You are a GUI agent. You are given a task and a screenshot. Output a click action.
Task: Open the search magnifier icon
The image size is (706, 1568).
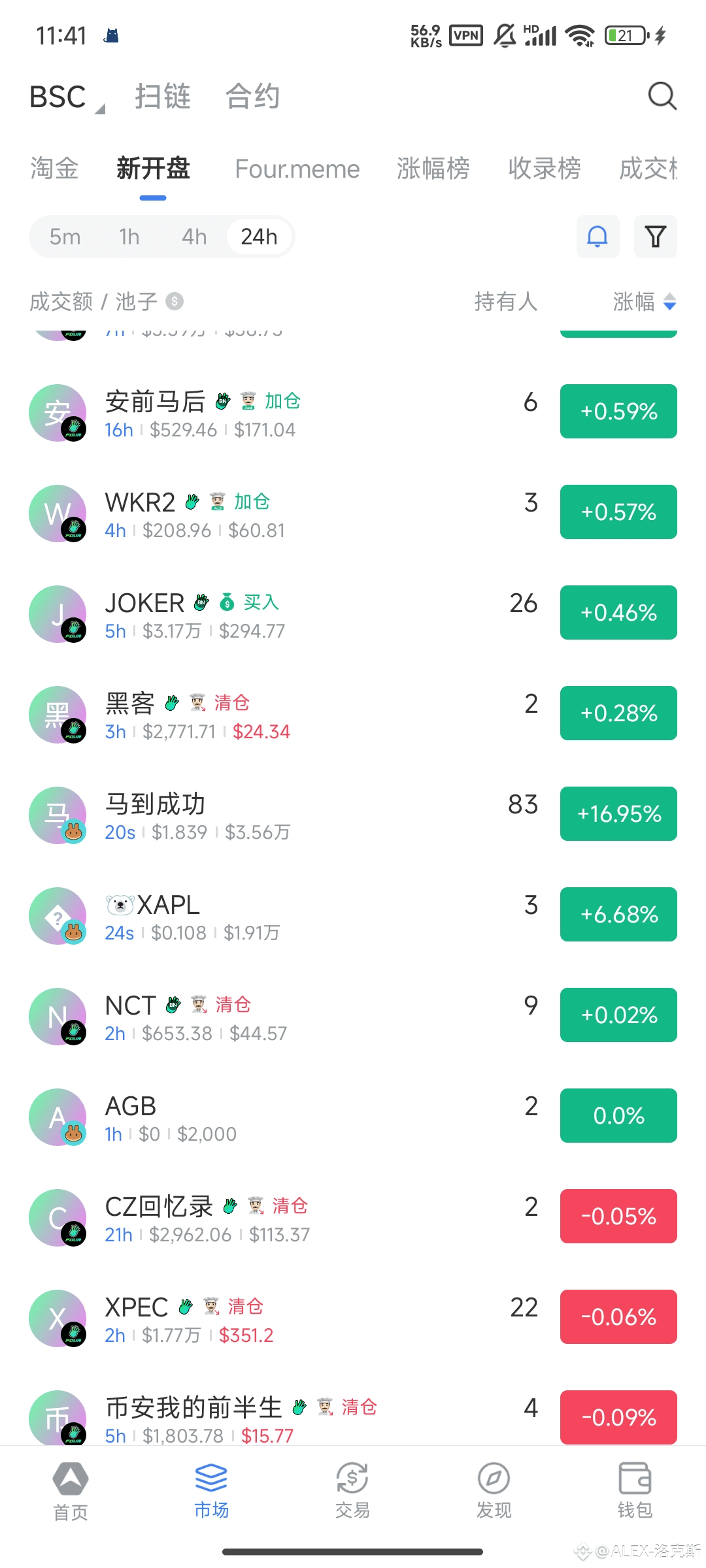pos(662,96)
